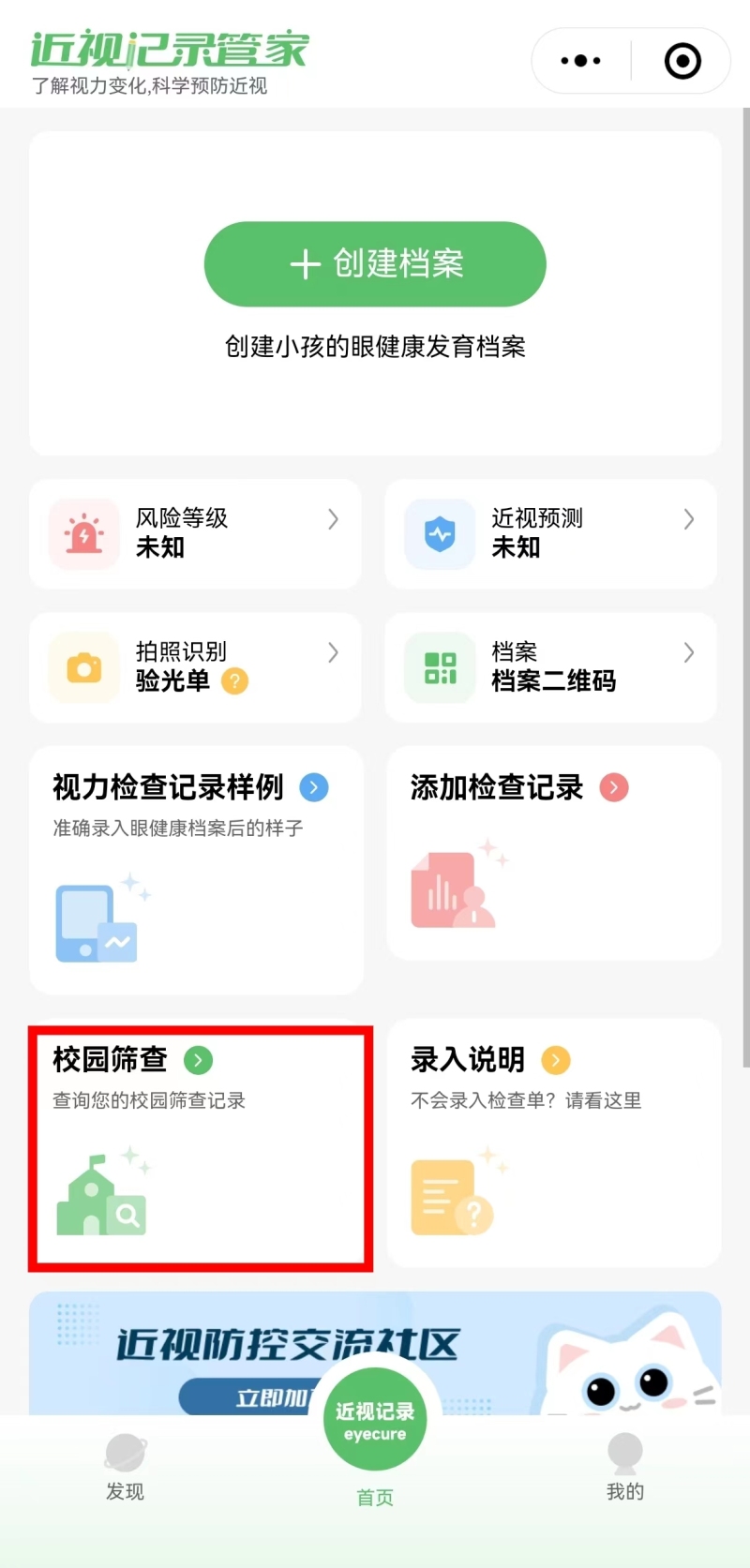750x1568 pixels.
Task: Open the mini program more options menu
Action: point(580,61)
